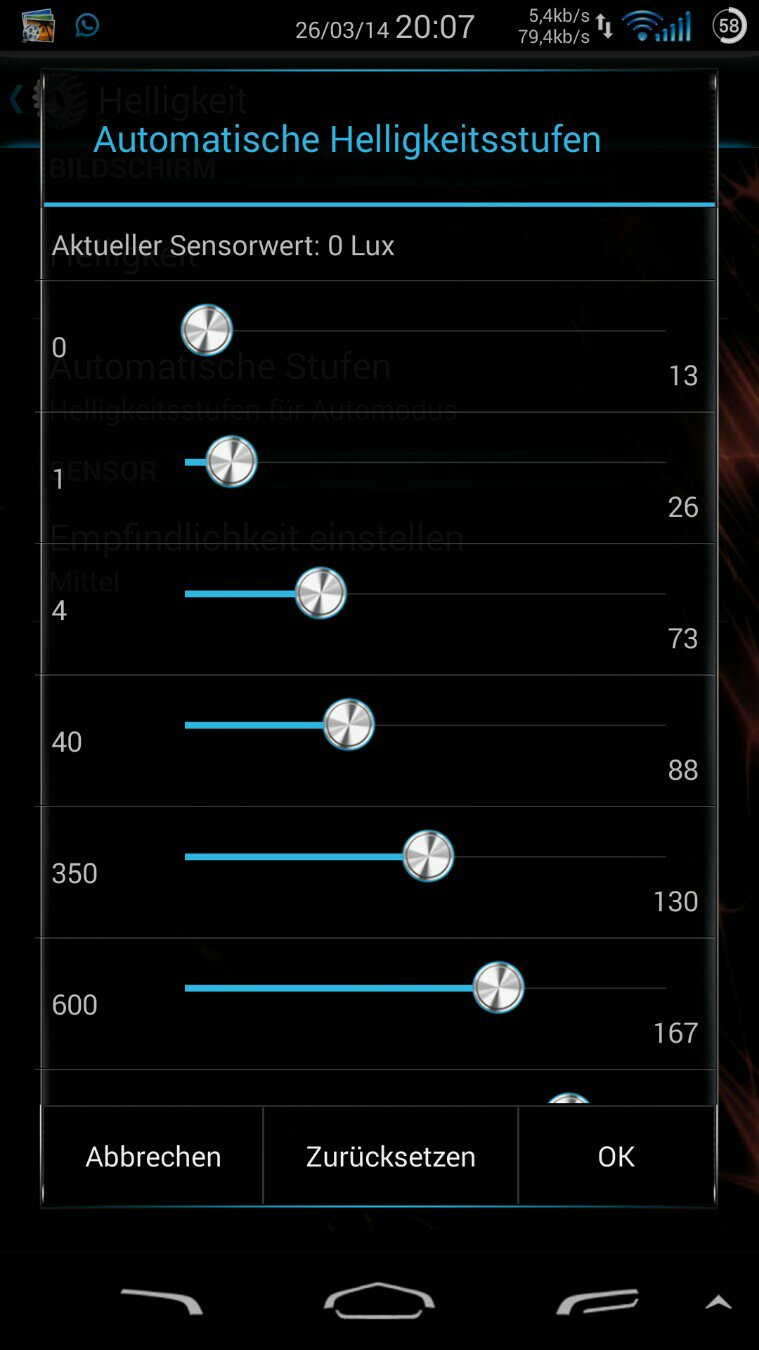Tap the slider for sensor level 0
The height and width of the screenshot is (1350, 759).
(425, 330)
